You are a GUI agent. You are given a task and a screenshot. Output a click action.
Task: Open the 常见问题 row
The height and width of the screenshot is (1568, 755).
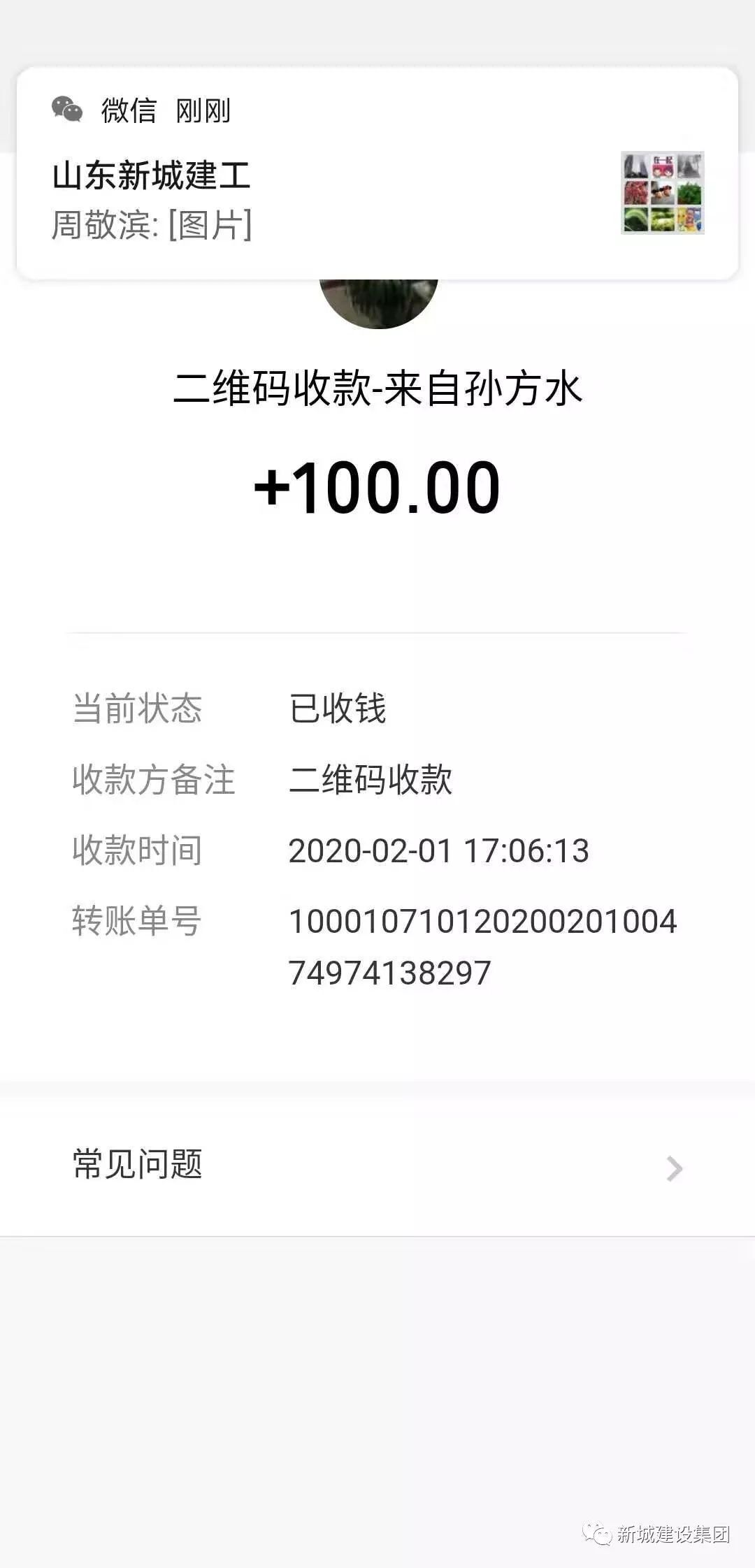(377, 1165)
